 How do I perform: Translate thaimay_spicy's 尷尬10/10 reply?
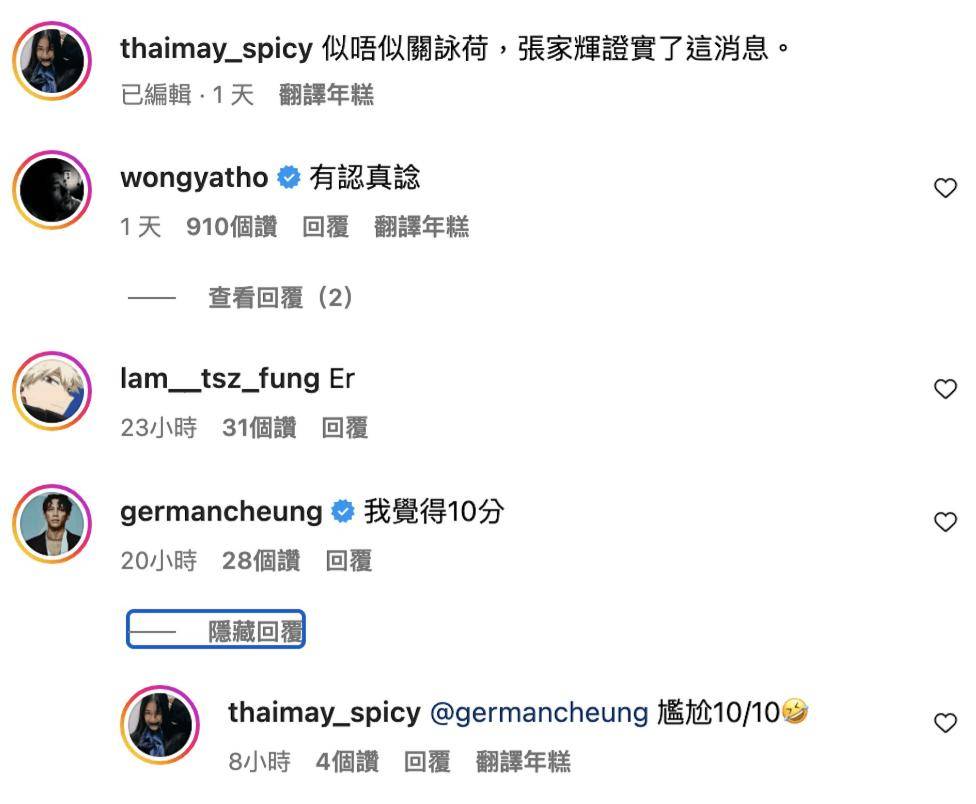coord(523,762)
